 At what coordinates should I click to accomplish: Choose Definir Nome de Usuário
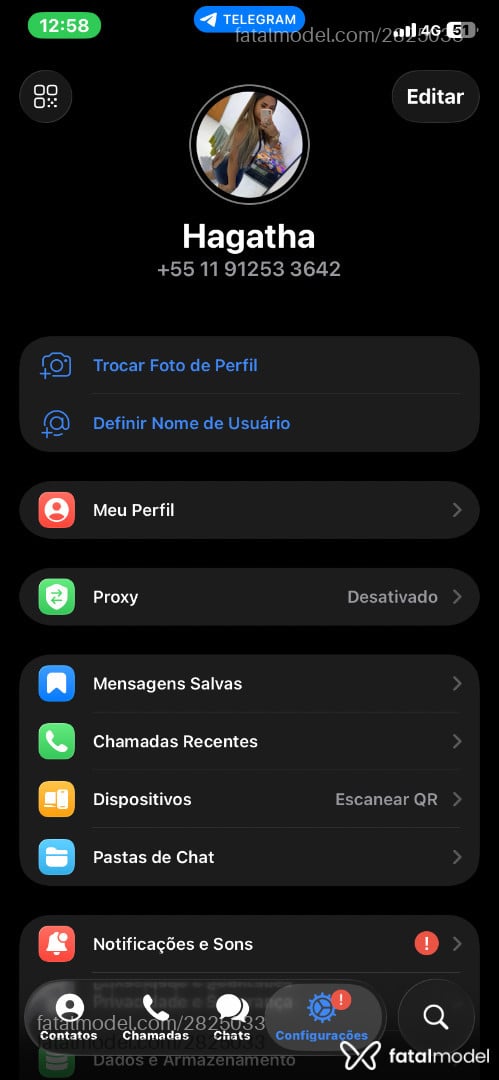[x=250, y=423]
